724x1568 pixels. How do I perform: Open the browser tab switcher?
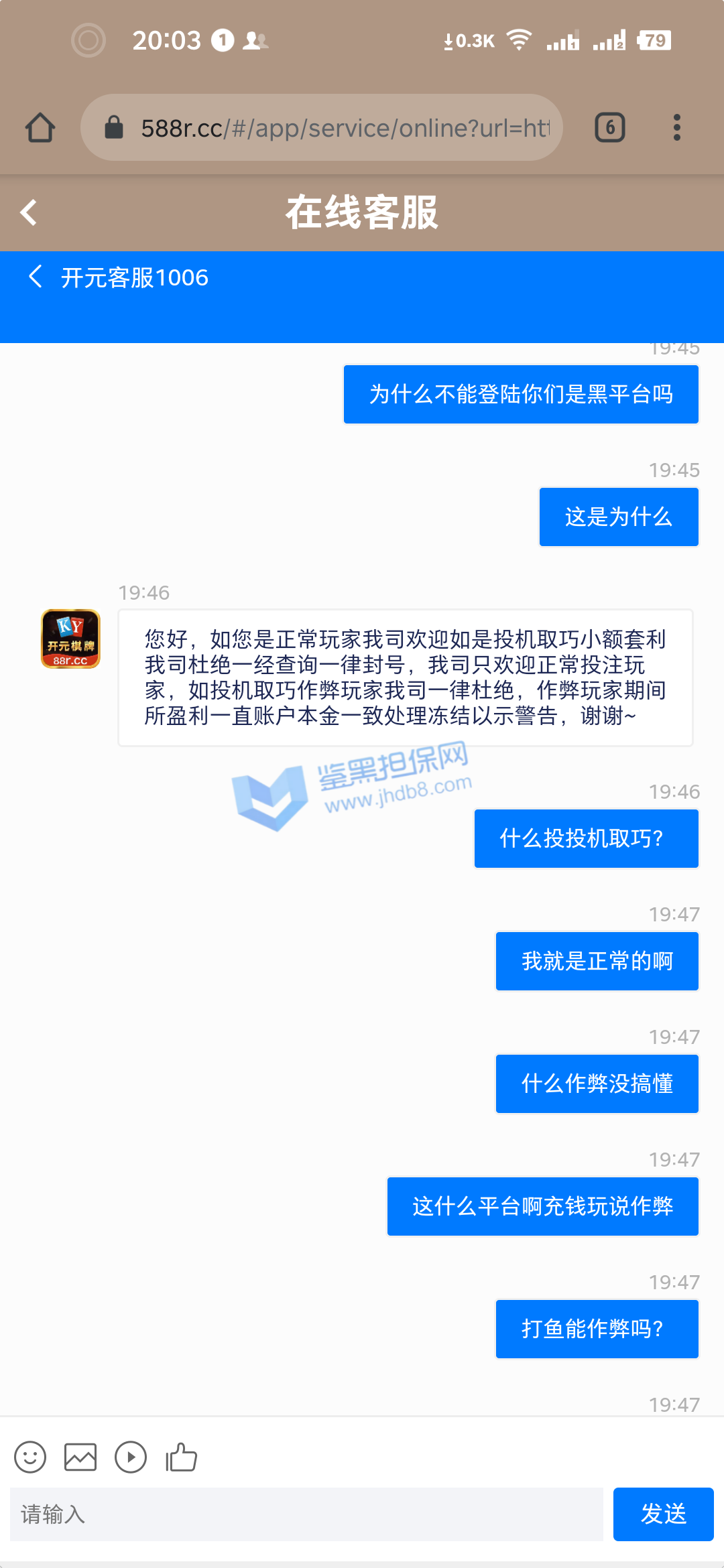tap(609, 127)
